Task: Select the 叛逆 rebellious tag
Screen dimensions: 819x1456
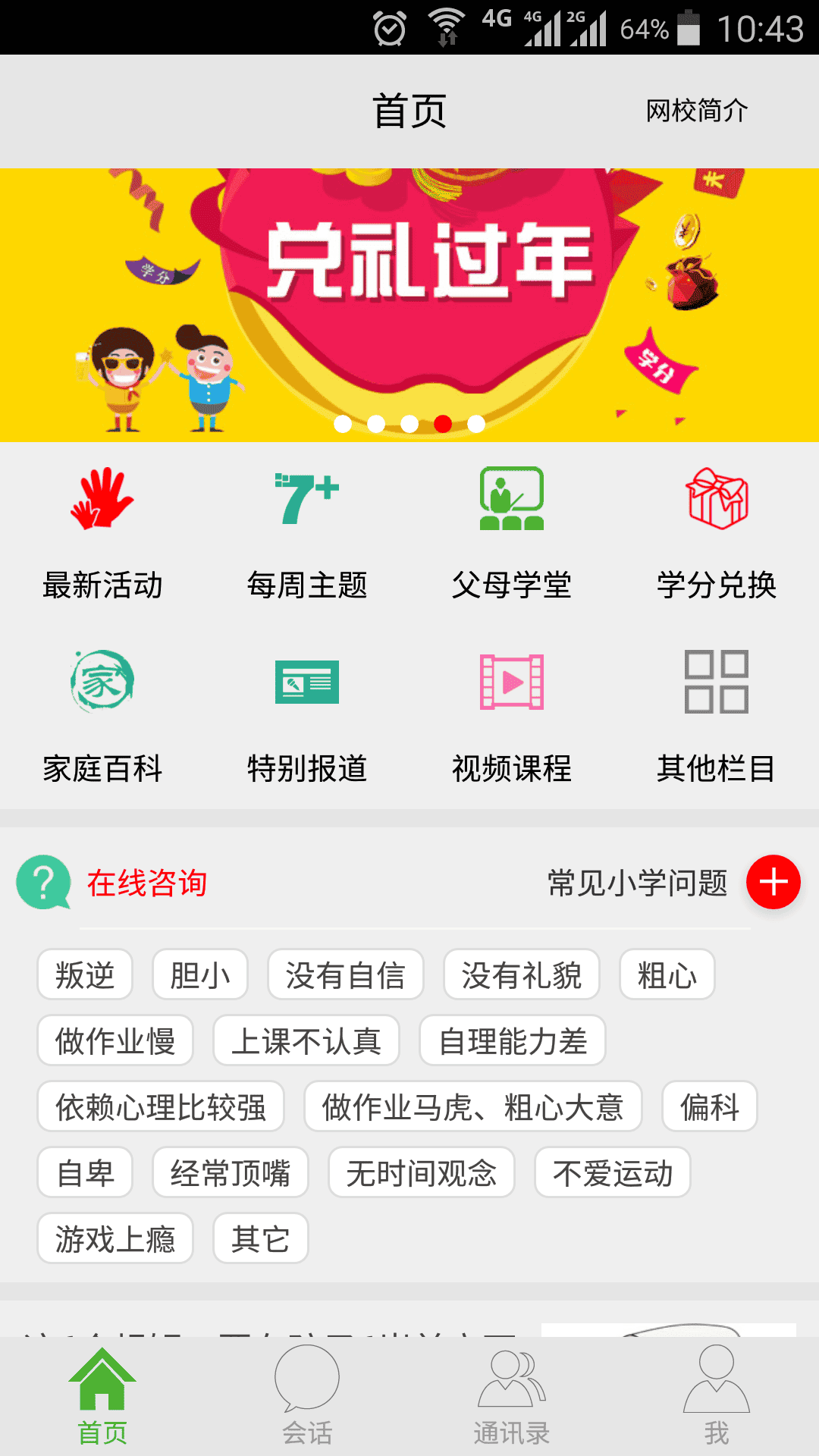Action: 84,975
